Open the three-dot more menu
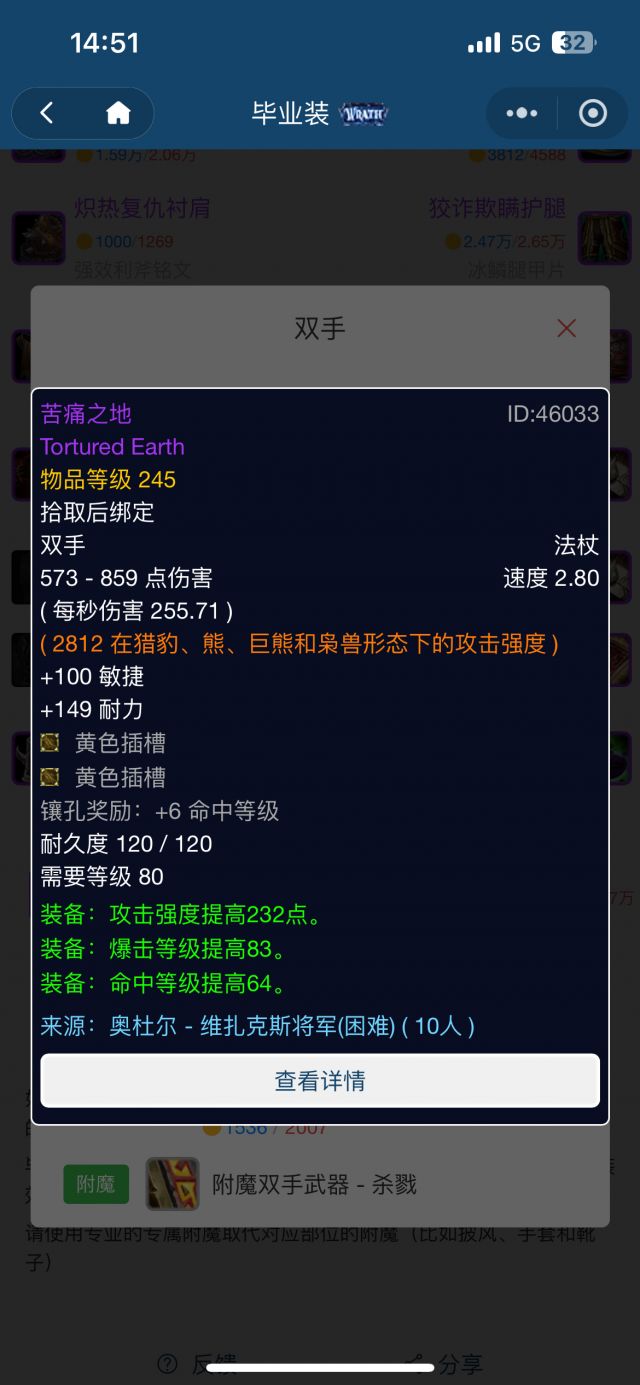This screenshot has height=1385, width=640. pyautogui.click(x=521, y=113)
